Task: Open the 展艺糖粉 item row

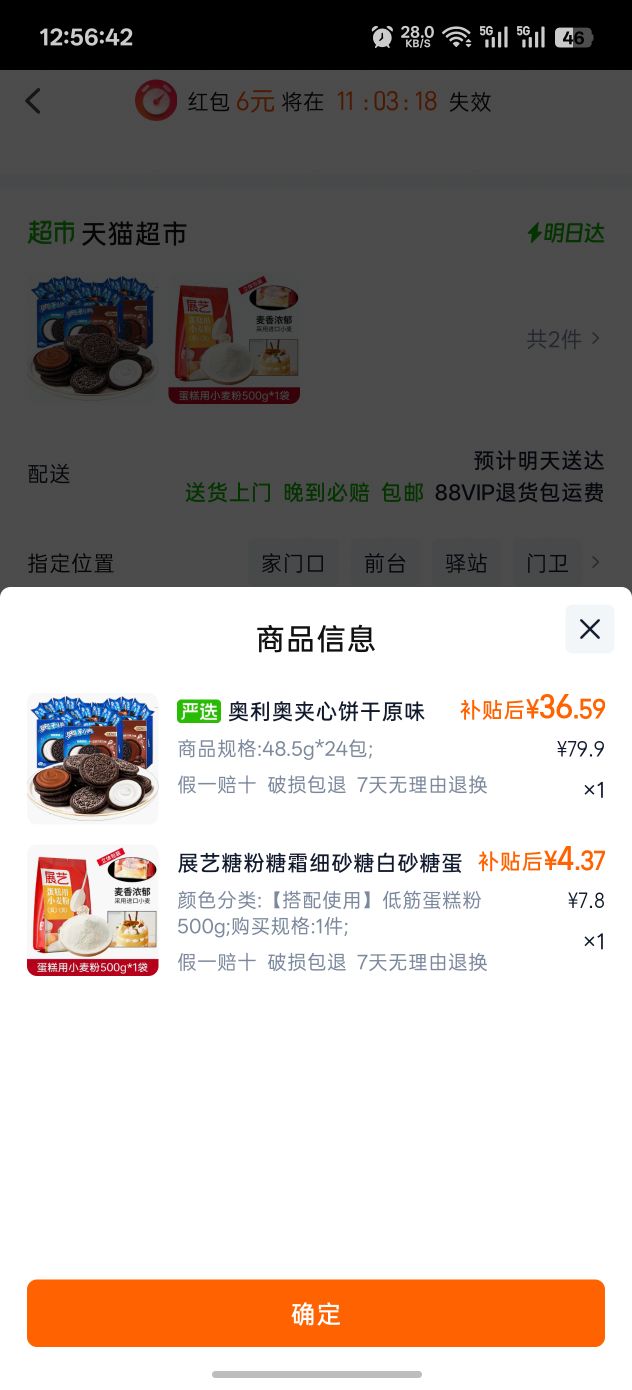Action: 316,911
